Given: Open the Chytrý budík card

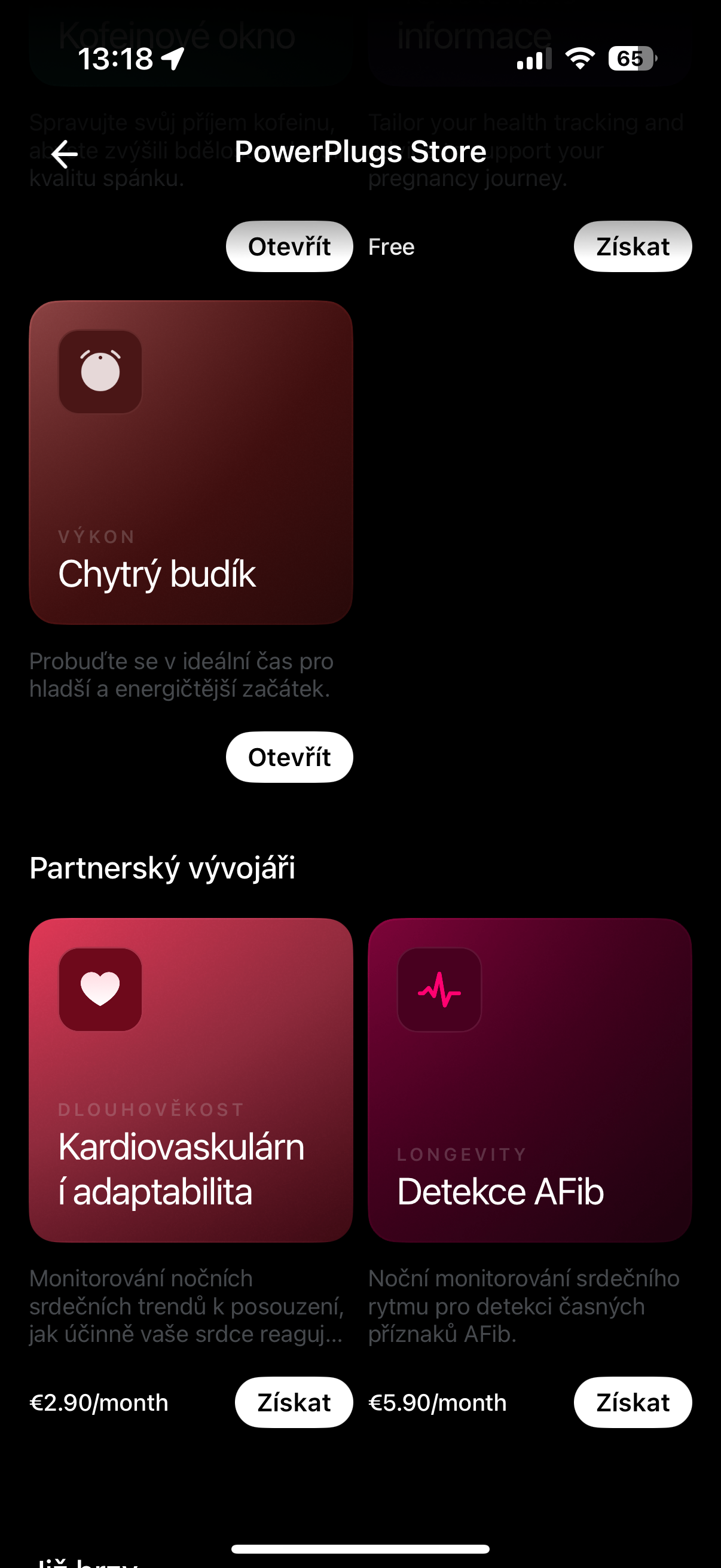Looking at the screenshot, I should coord(191,462).
